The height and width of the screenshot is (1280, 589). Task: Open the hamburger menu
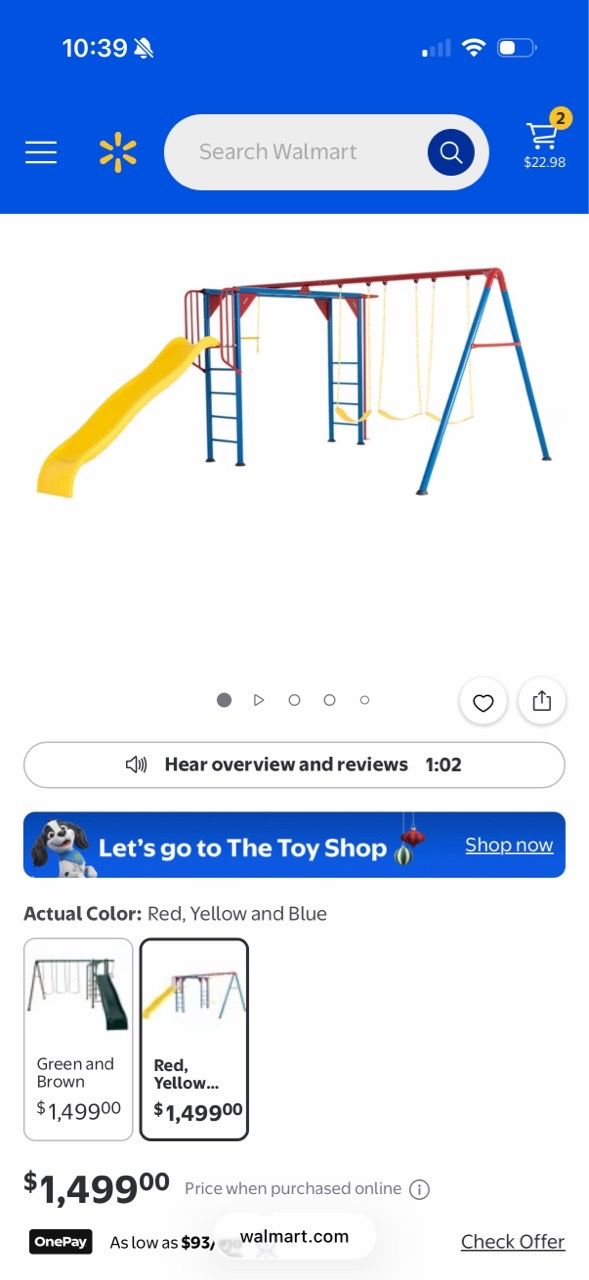click(x=41, y=152)
